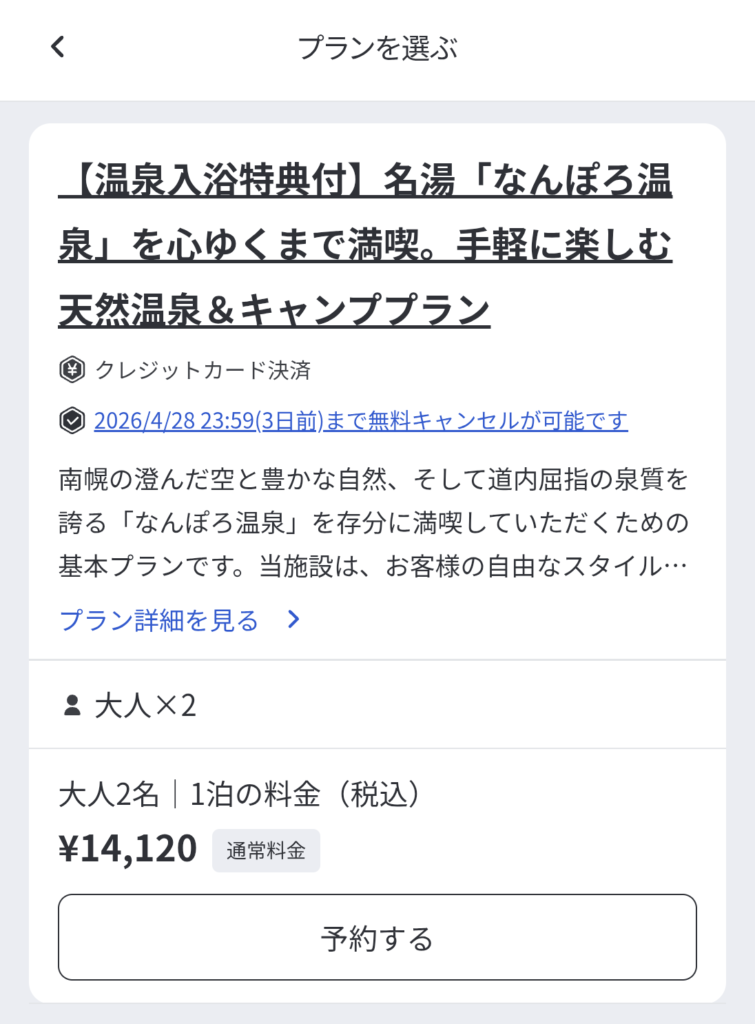Go back using the top-left arrow
Viewport: 755px width, 1024px height.
tap(58, 47)
